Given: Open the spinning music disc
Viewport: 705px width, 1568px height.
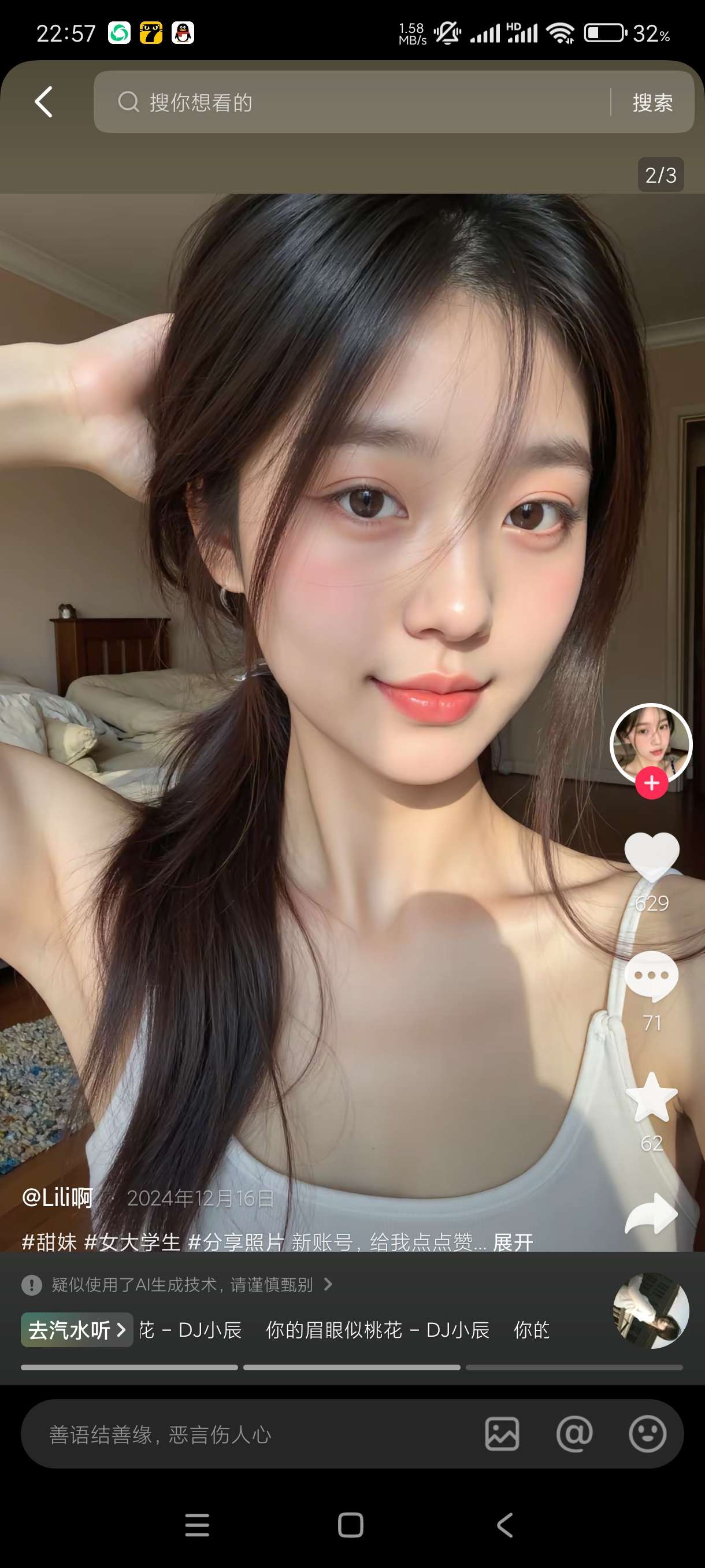Looking at the screenshot, I should (650, 1310).
